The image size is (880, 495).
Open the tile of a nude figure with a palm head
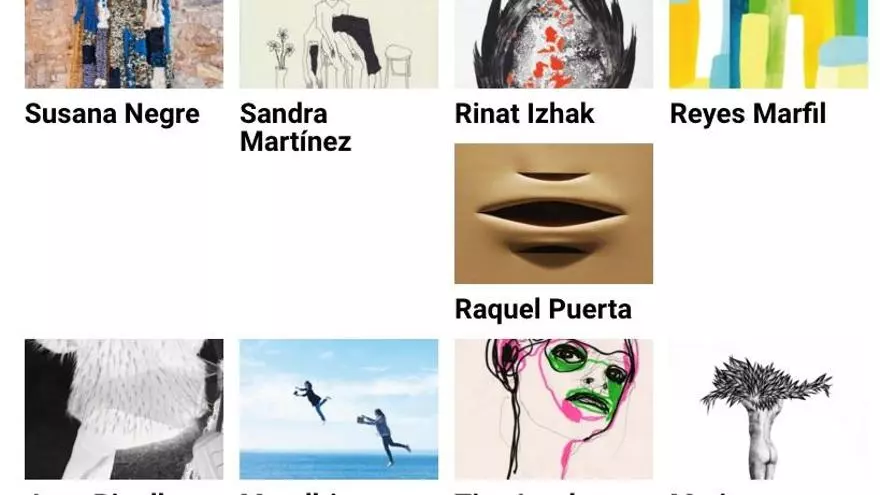click(x=768, y=409)
